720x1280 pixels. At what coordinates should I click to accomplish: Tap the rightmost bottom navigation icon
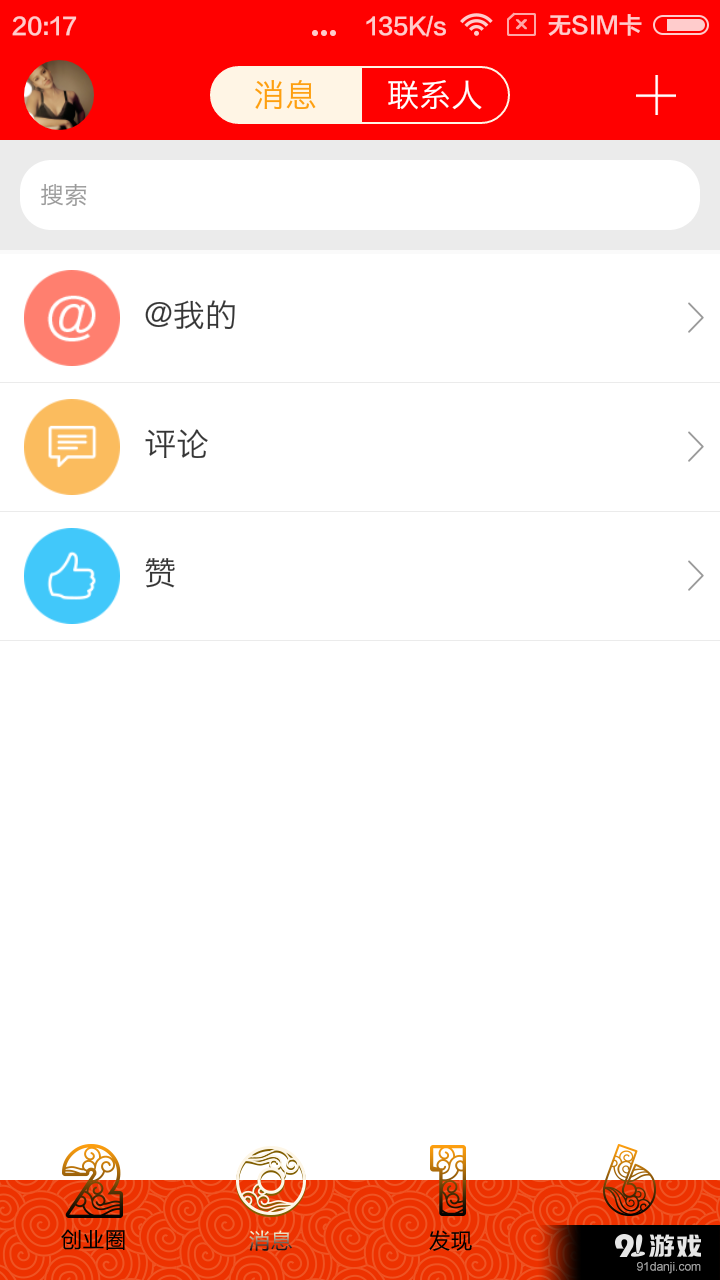point(628,1180)
